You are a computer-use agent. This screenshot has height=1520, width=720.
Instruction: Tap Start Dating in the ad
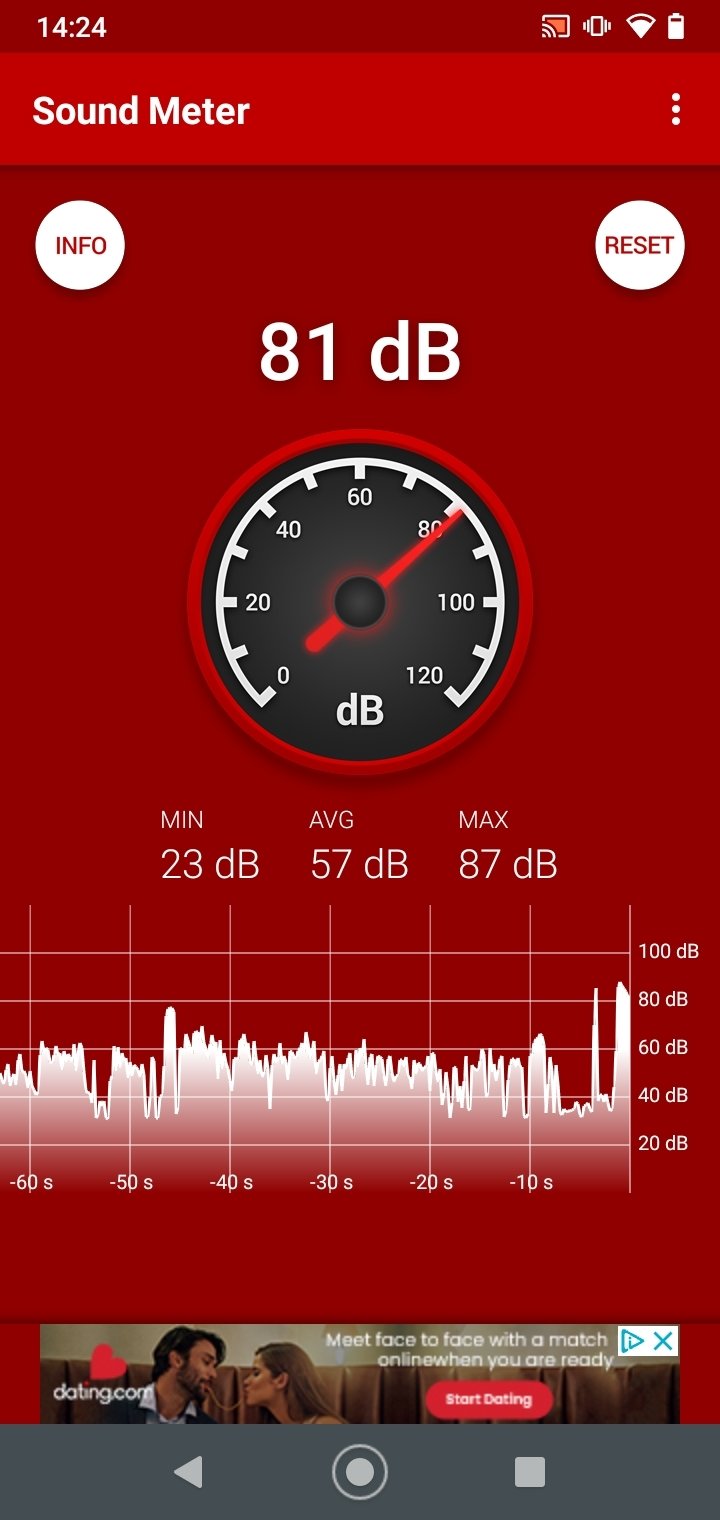488,1399
